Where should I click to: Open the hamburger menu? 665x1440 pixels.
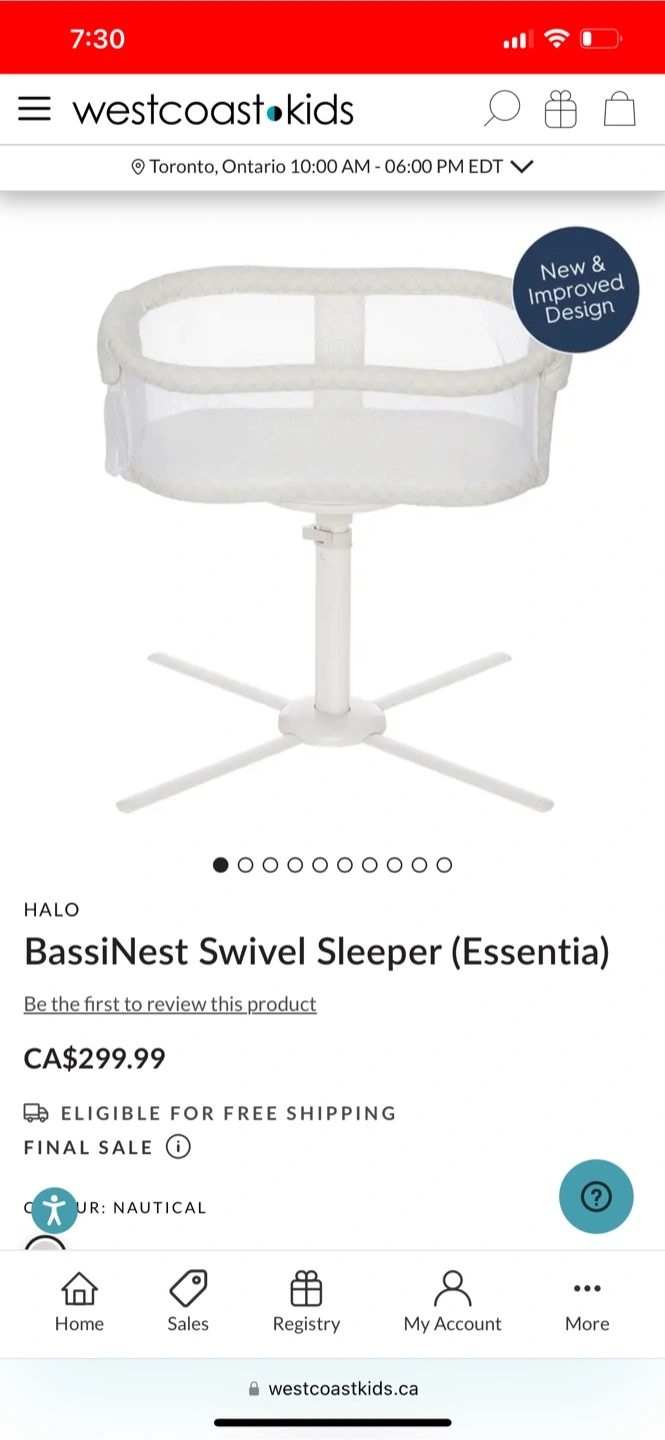(34, 109)
